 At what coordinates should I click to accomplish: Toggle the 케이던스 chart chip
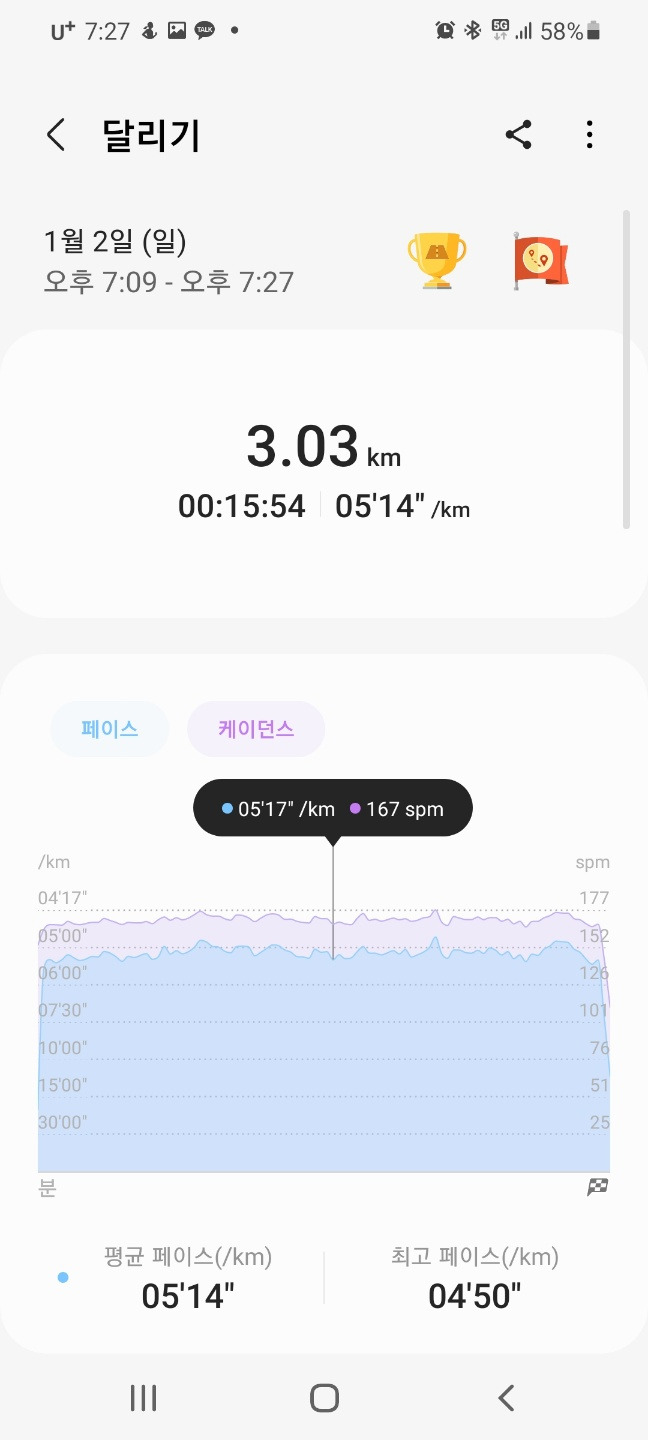256,728
